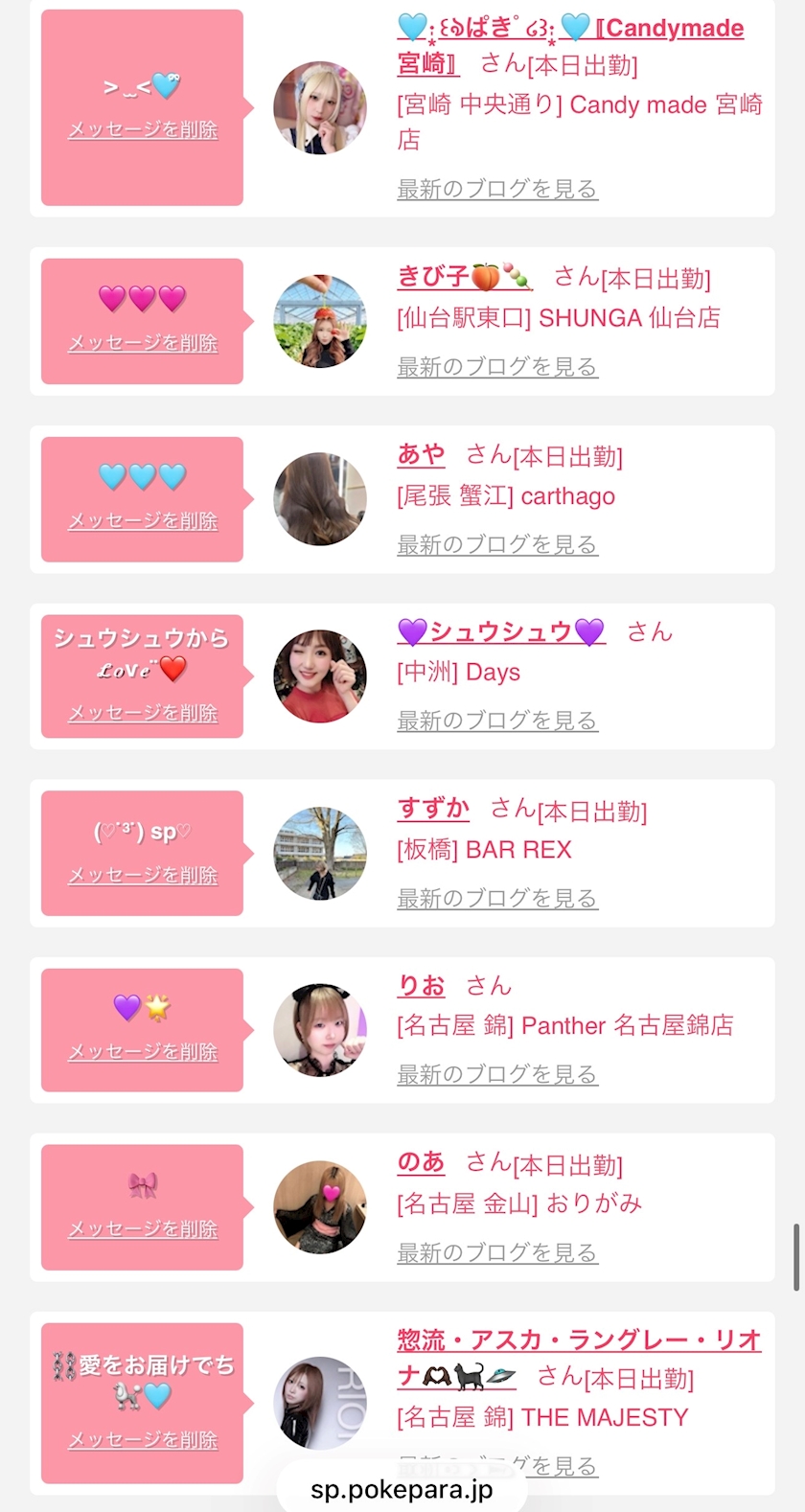
Task: Delete the message sent to りお
Action: [x=143, y=1051]
